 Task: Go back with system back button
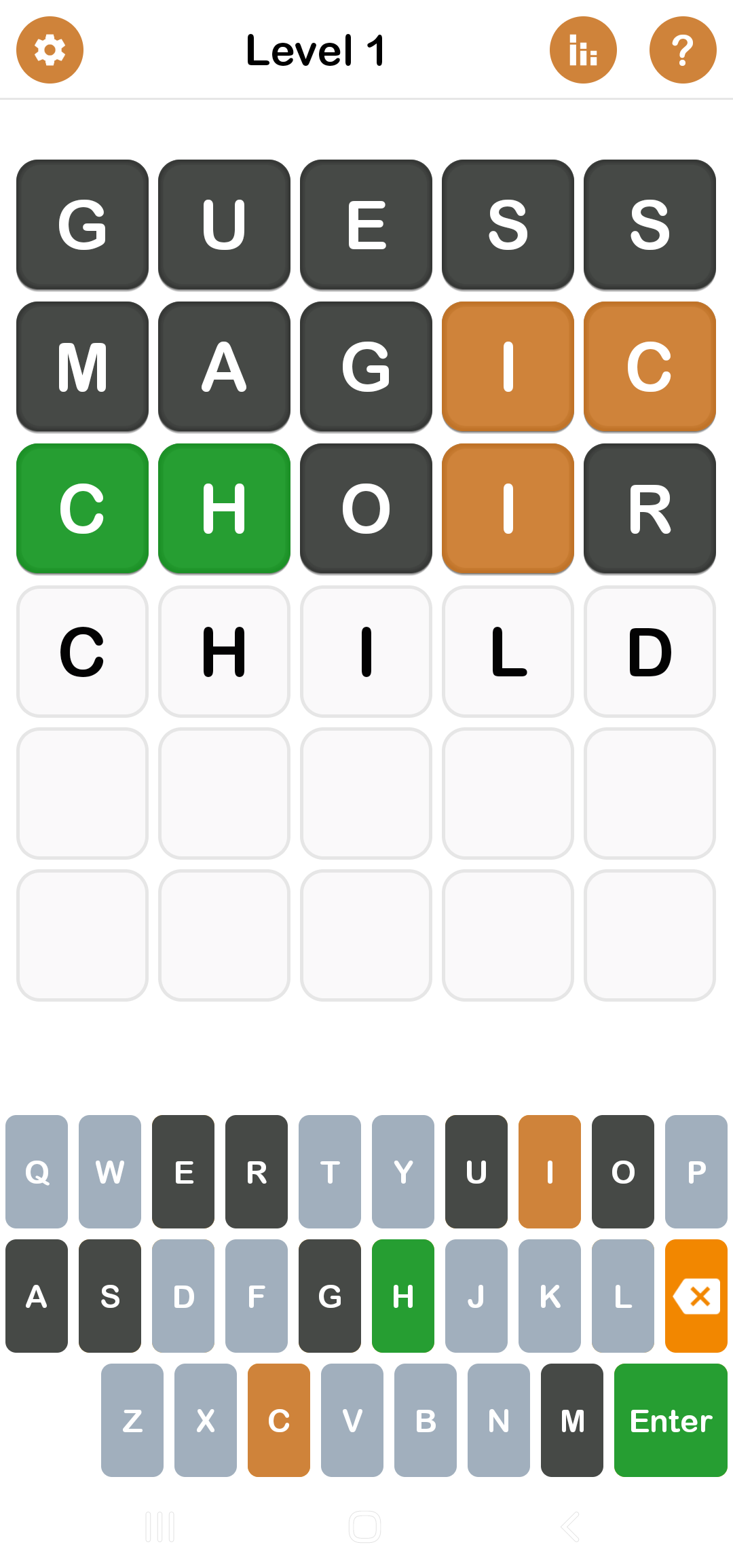coord(570,1527)
